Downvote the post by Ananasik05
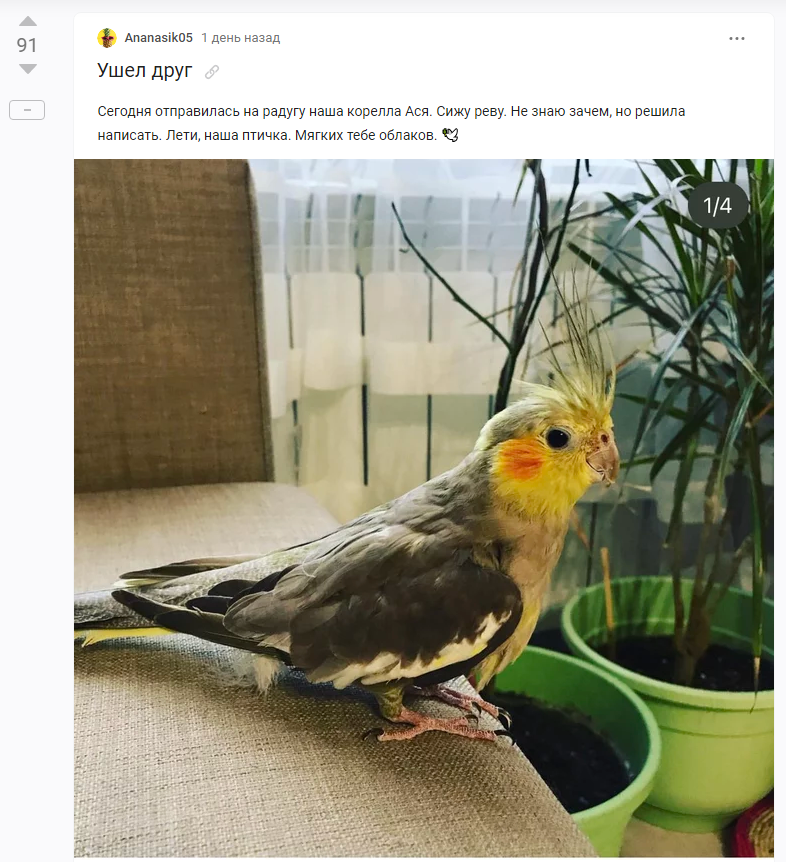 click(28, 69)
